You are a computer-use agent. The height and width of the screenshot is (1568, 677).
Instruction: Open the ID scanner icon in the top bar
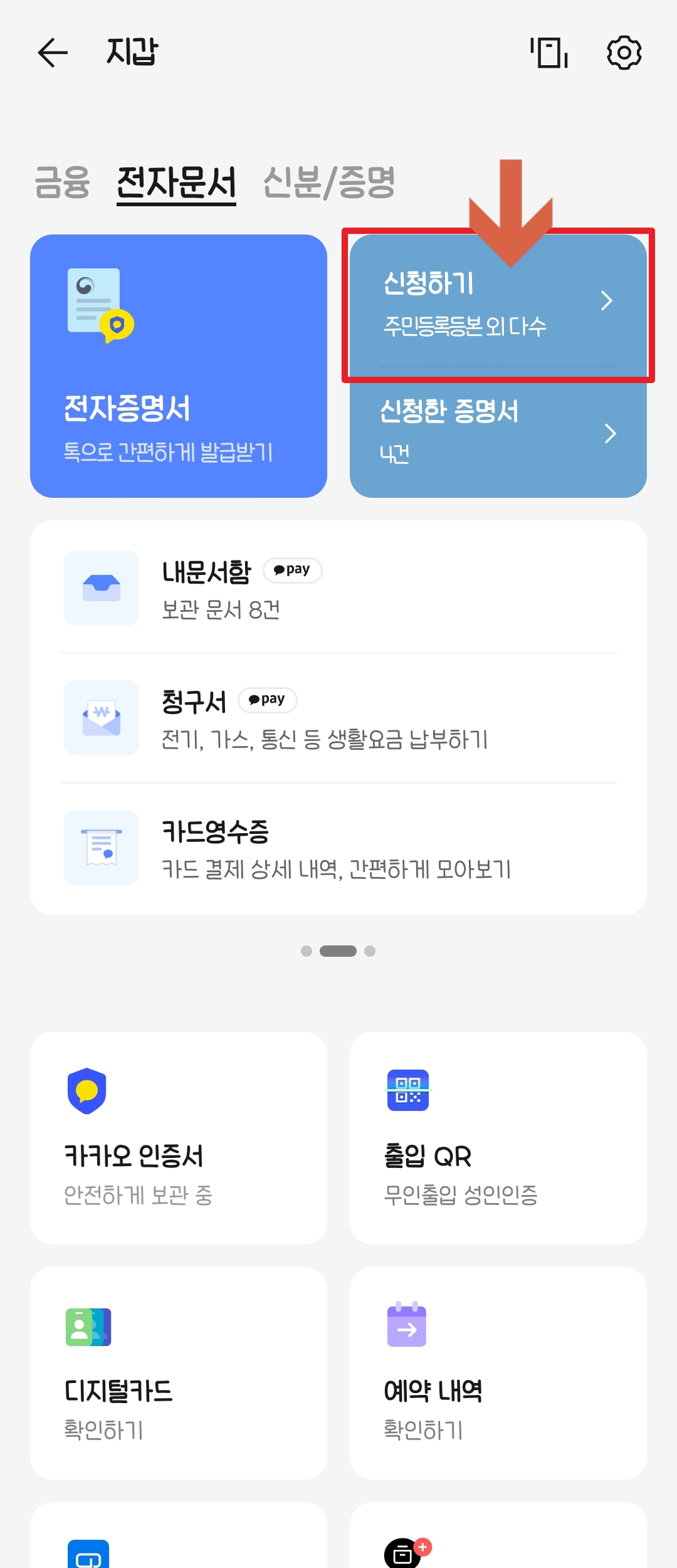548,53
